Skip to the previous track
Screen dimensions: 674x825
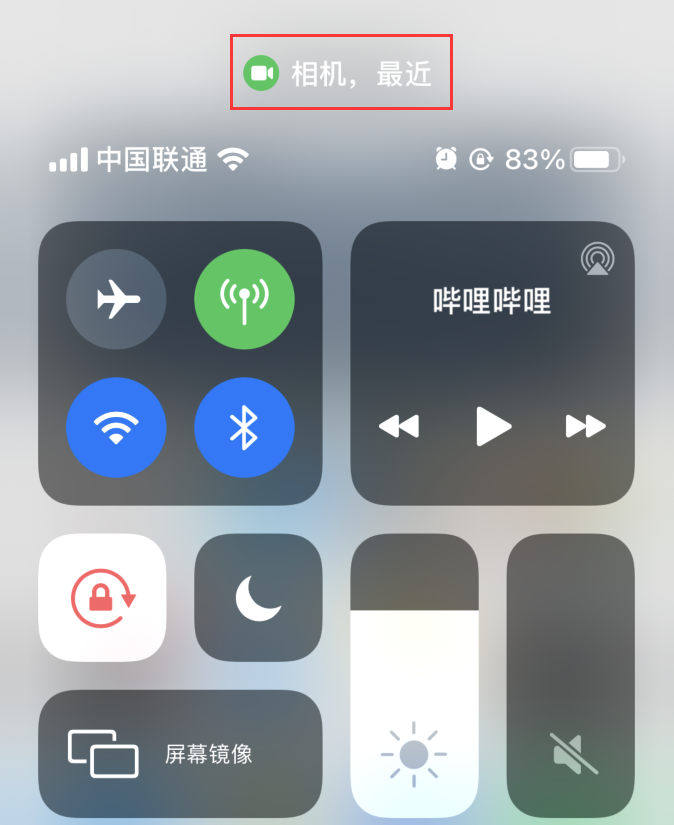click(398, 427)
